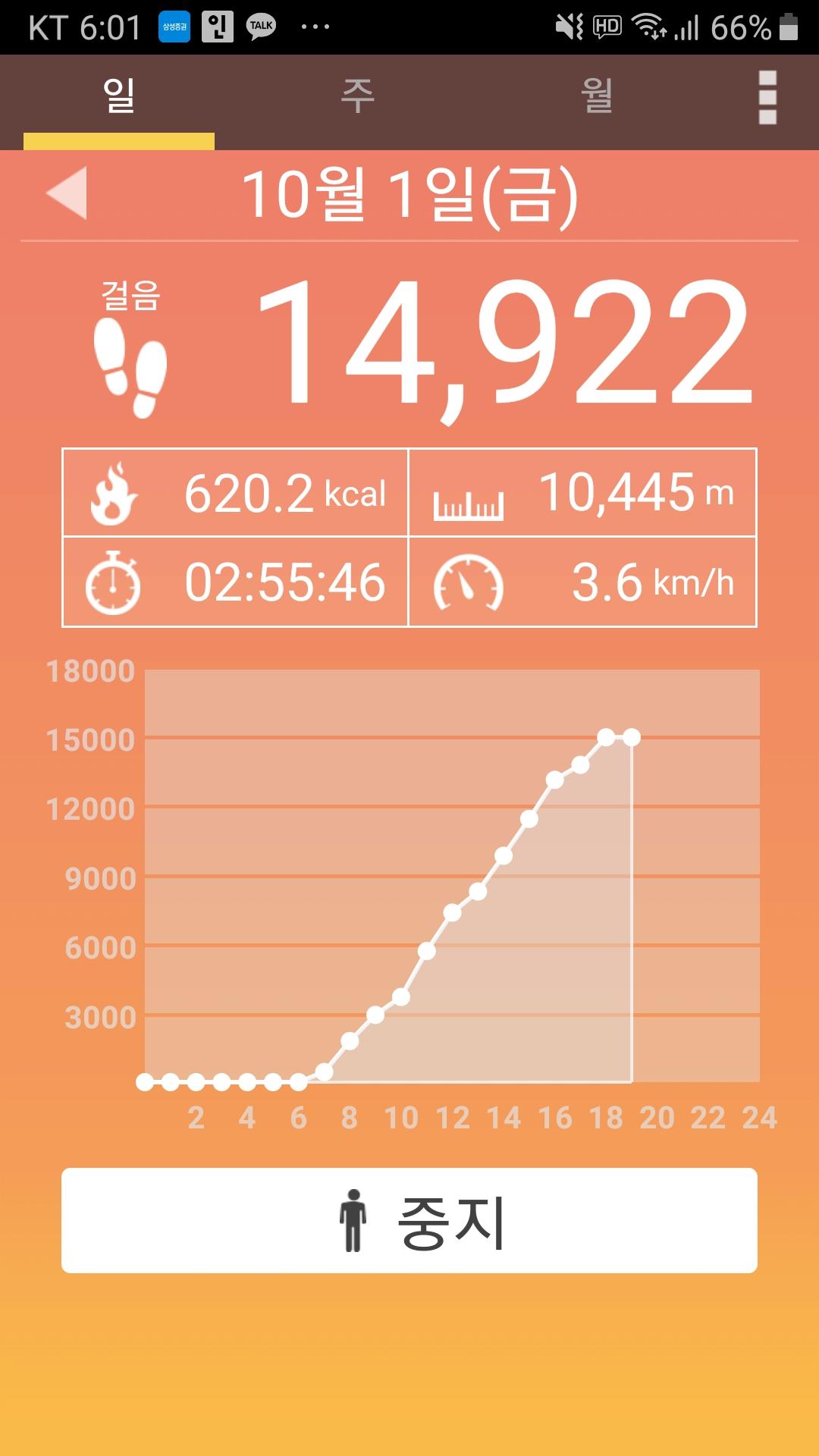This screenshot has width=819, height=1456.
Task: Switch to the 주 (week) tab
Action: (358, 97)
